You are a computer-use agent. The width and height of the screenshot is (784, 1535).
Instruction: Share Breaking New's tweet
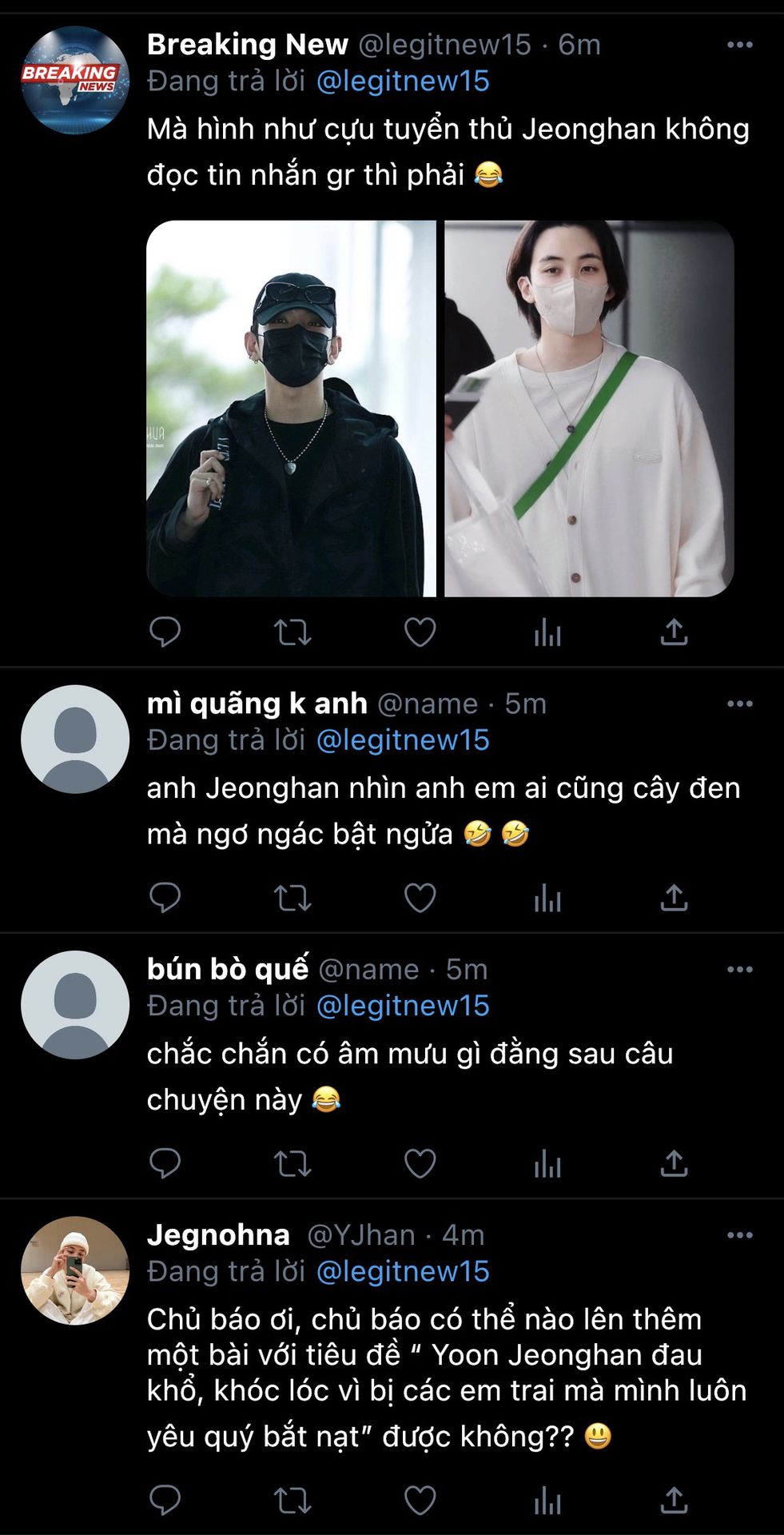point(674,632)
